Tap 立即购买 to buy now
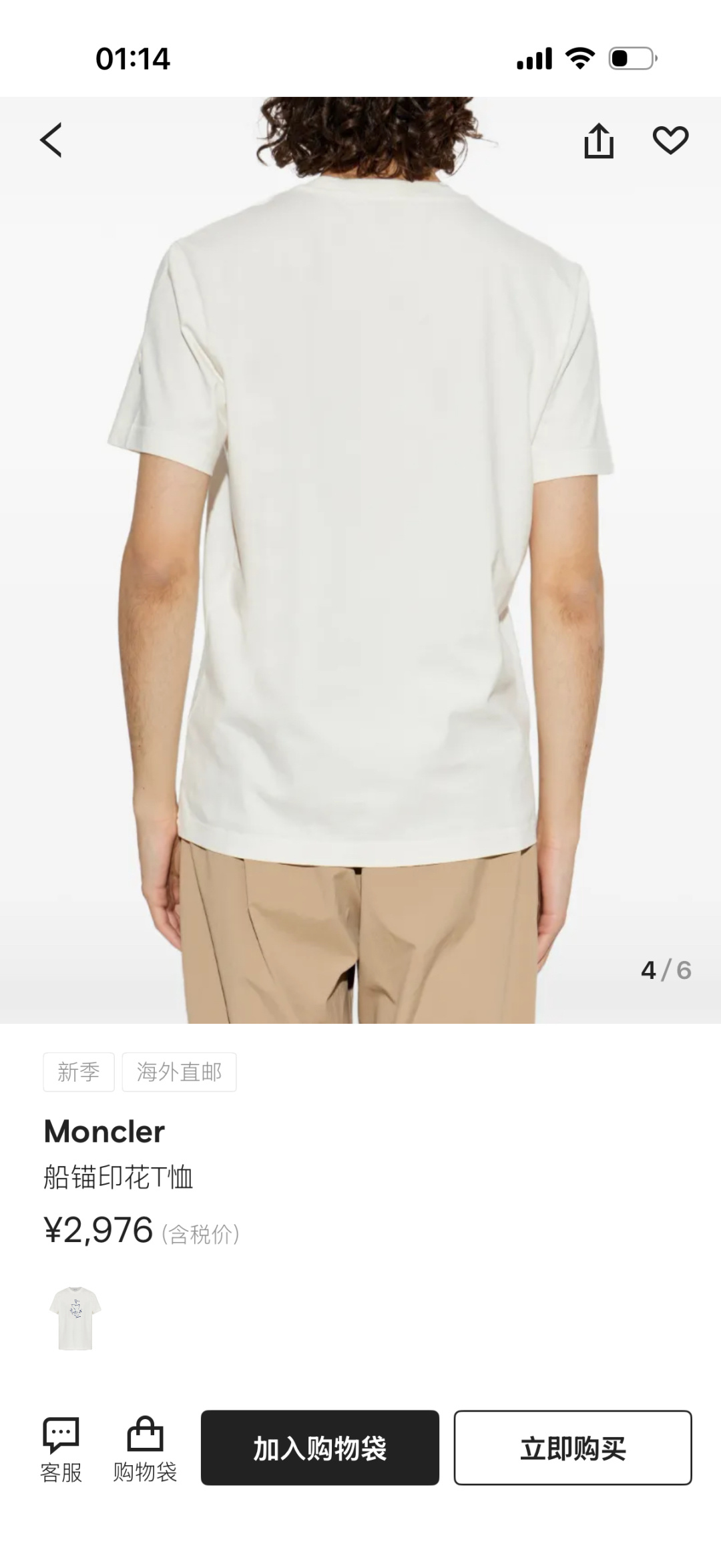Screen dimensions: 721x1568 point(573,1448)
